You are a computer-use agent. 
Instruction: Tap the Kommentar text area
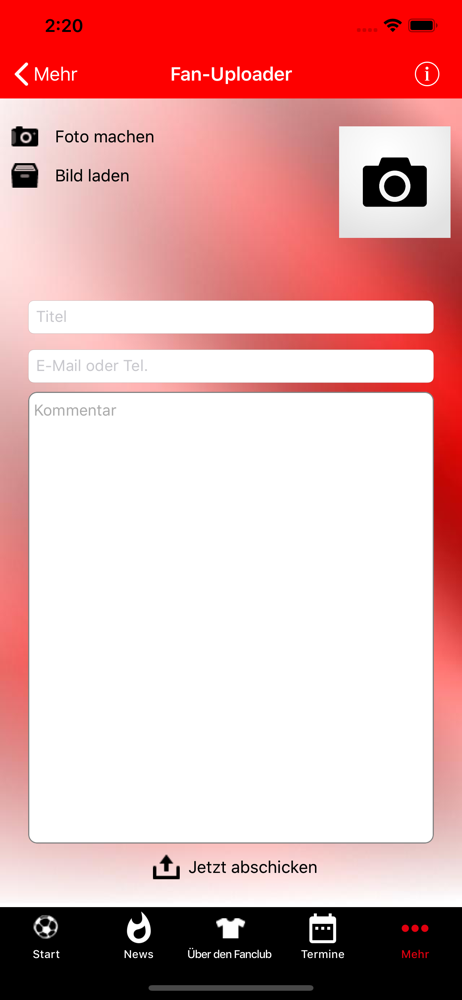pos(231,617)
